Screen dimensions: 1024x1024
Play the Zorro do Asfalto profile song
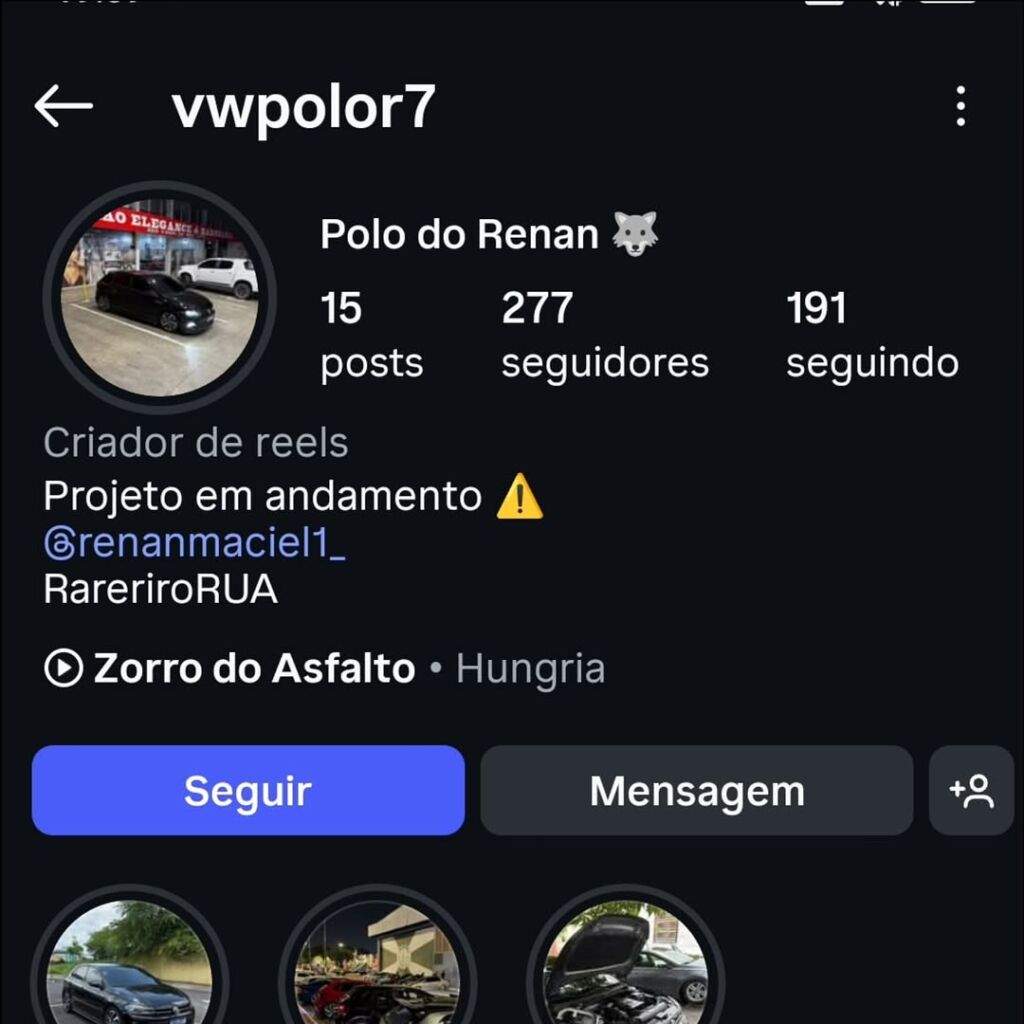tap(230, 668)
